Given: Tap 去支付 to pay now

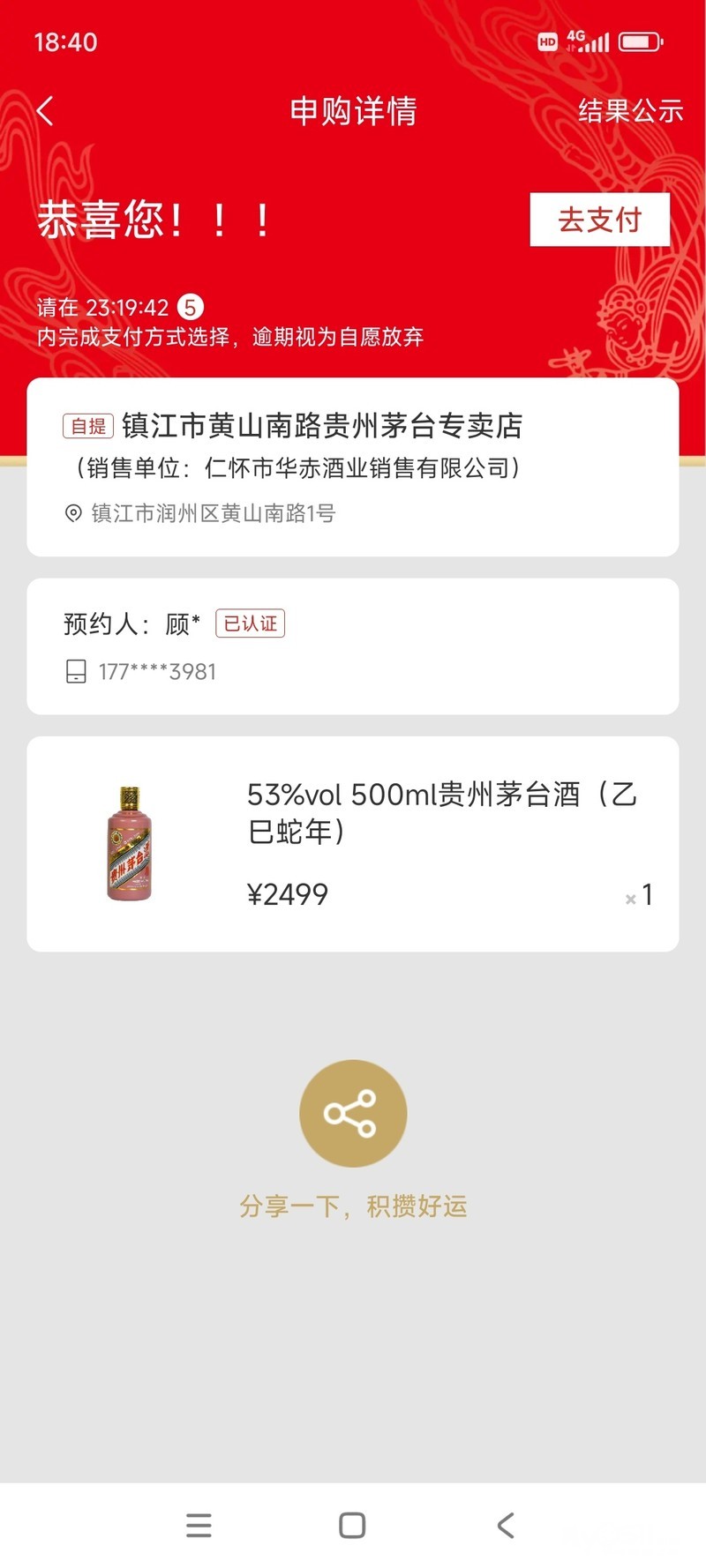Looking at the screenshot, I should (599, 220).
